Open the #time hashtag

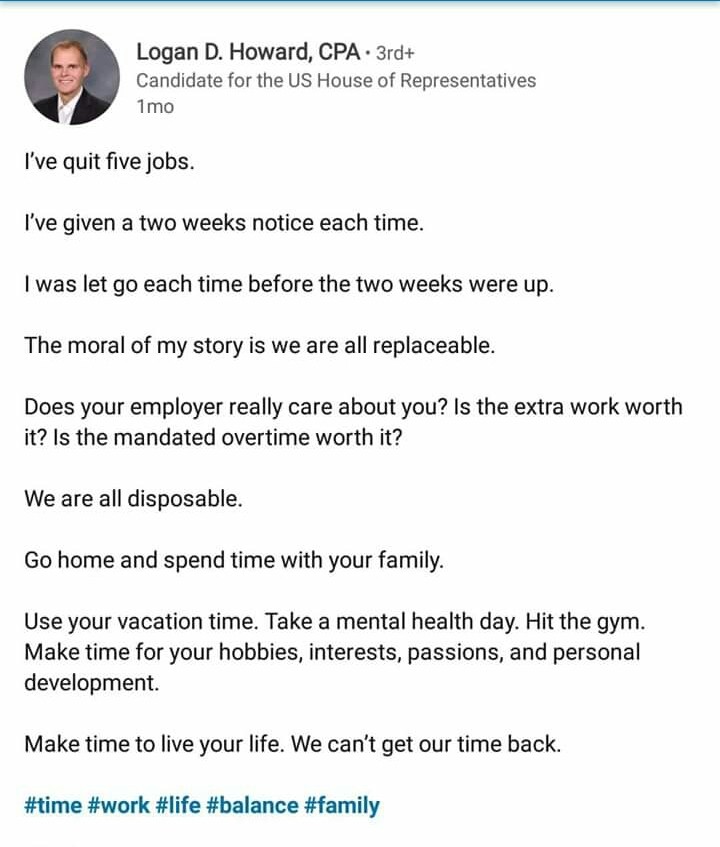tap(53, 805)
